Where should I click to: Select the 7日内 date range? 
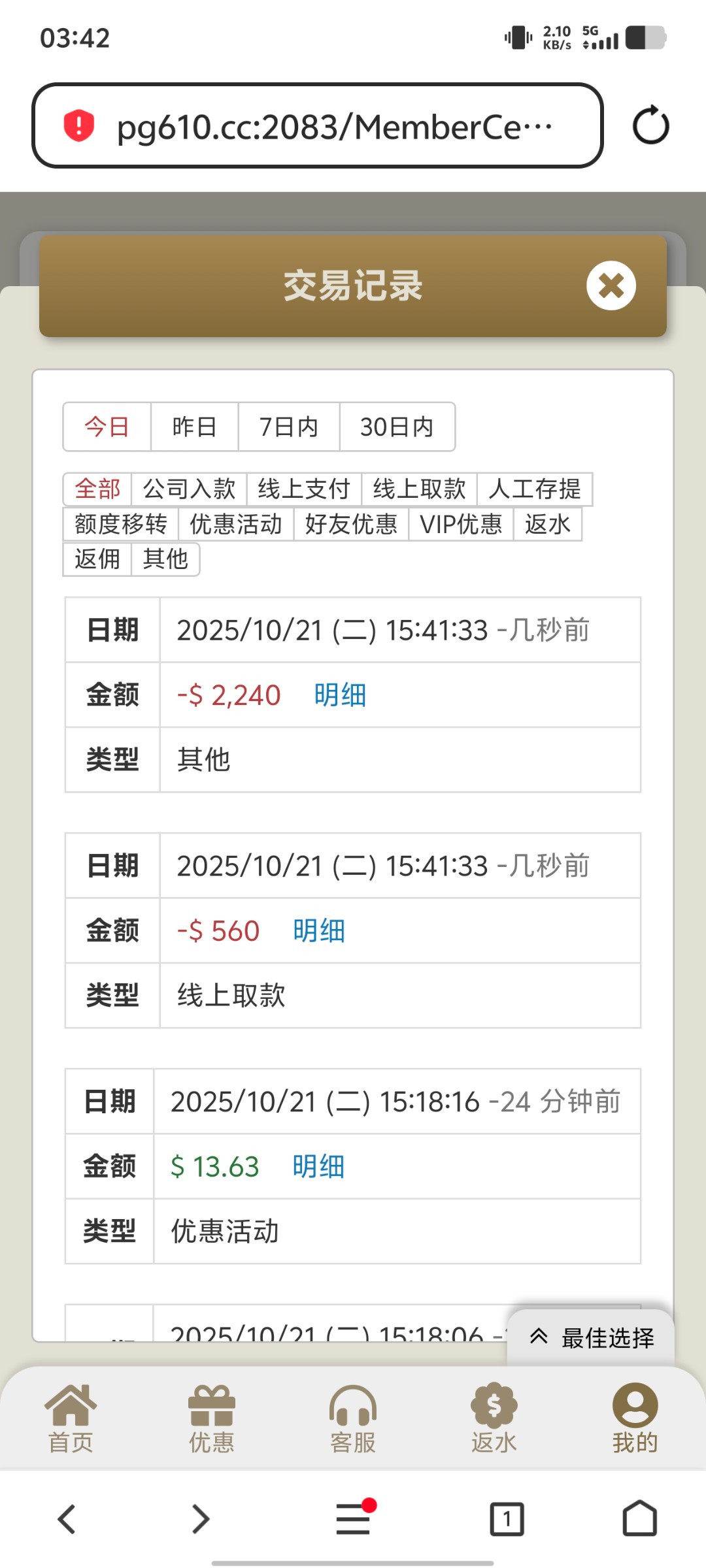point(288,427)
